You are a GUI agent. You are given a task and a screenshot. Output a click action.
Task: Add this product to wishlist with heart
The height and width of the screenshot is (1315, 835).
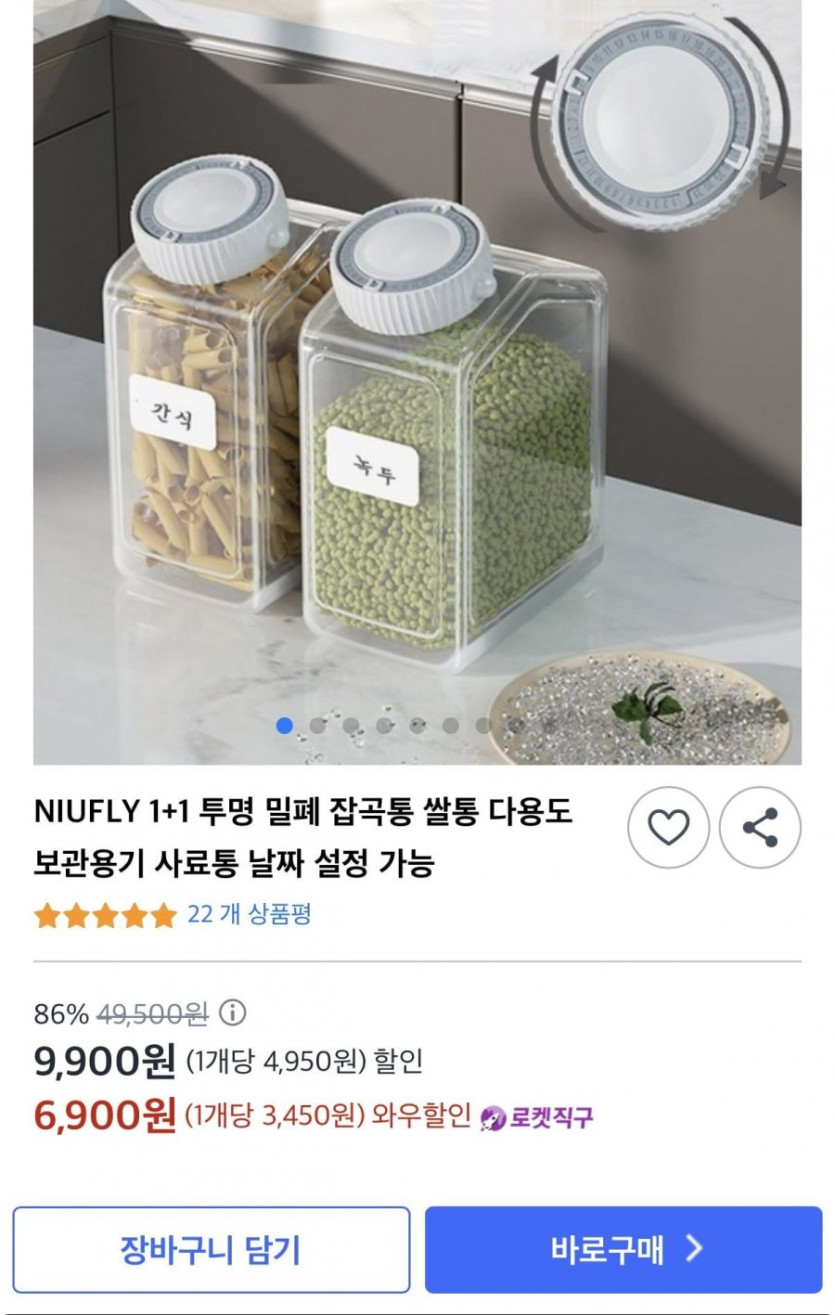(668, 827)
